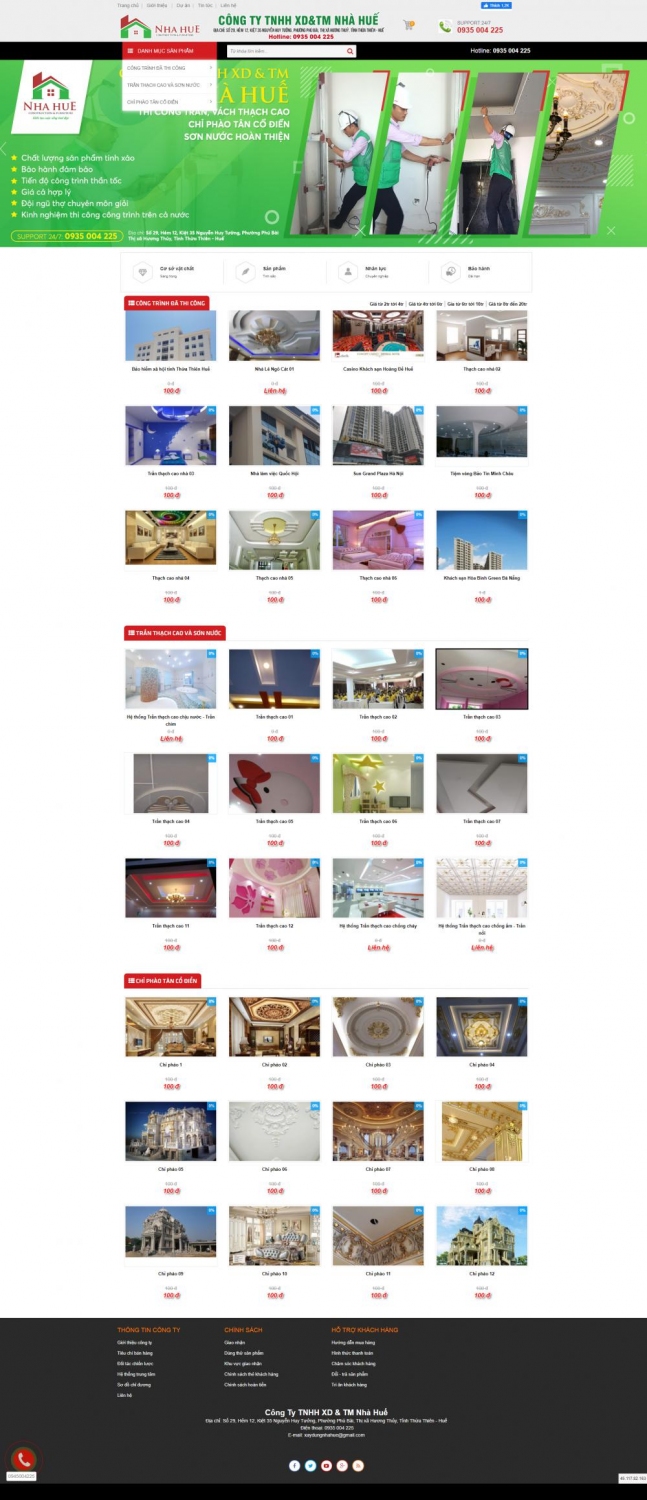
Task: Open the shopping cart icon
Action: [x=408, y=26]
